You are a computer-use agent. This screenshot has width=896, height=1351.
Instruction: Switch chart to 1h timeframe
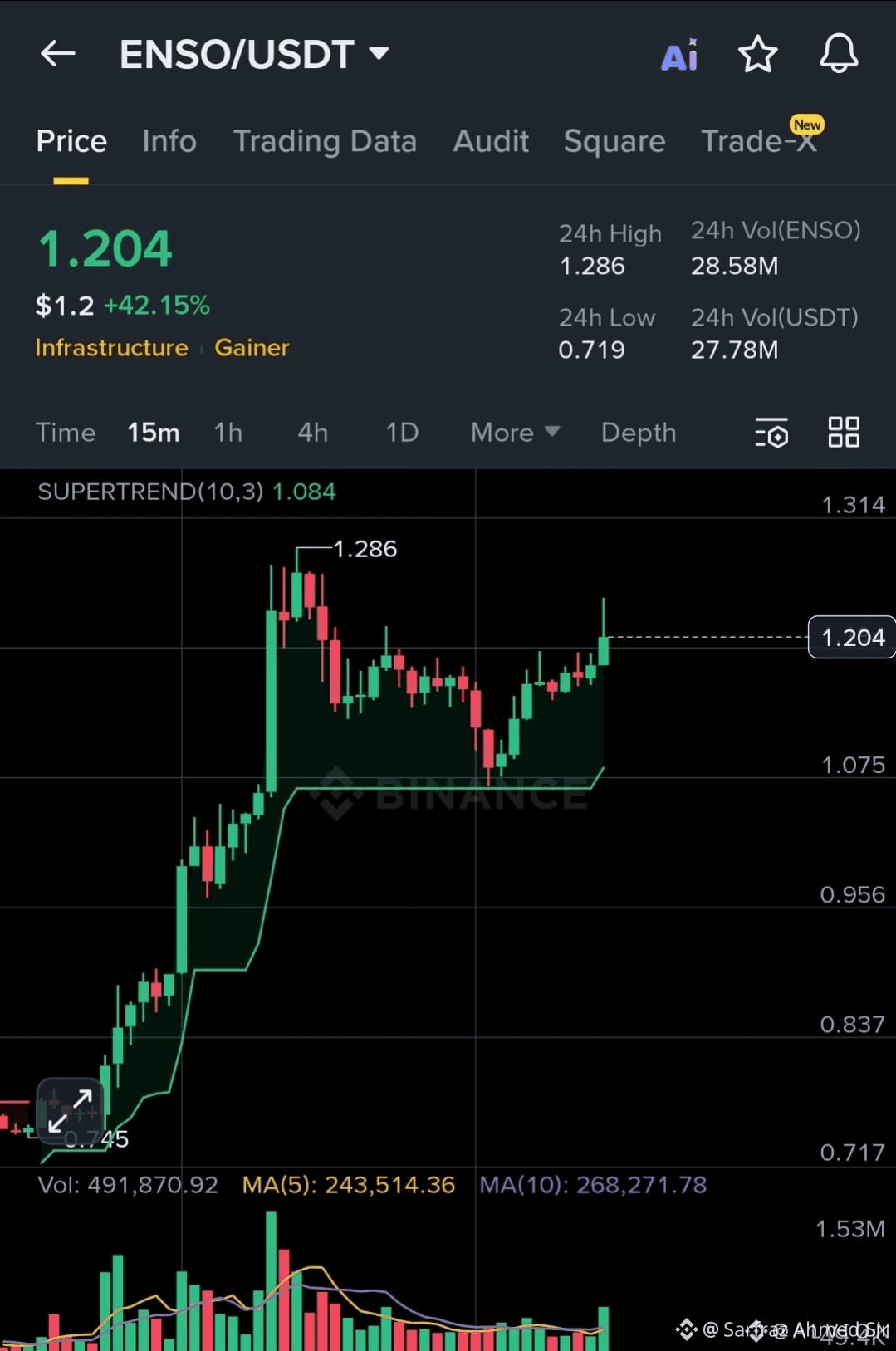point(228,433)
